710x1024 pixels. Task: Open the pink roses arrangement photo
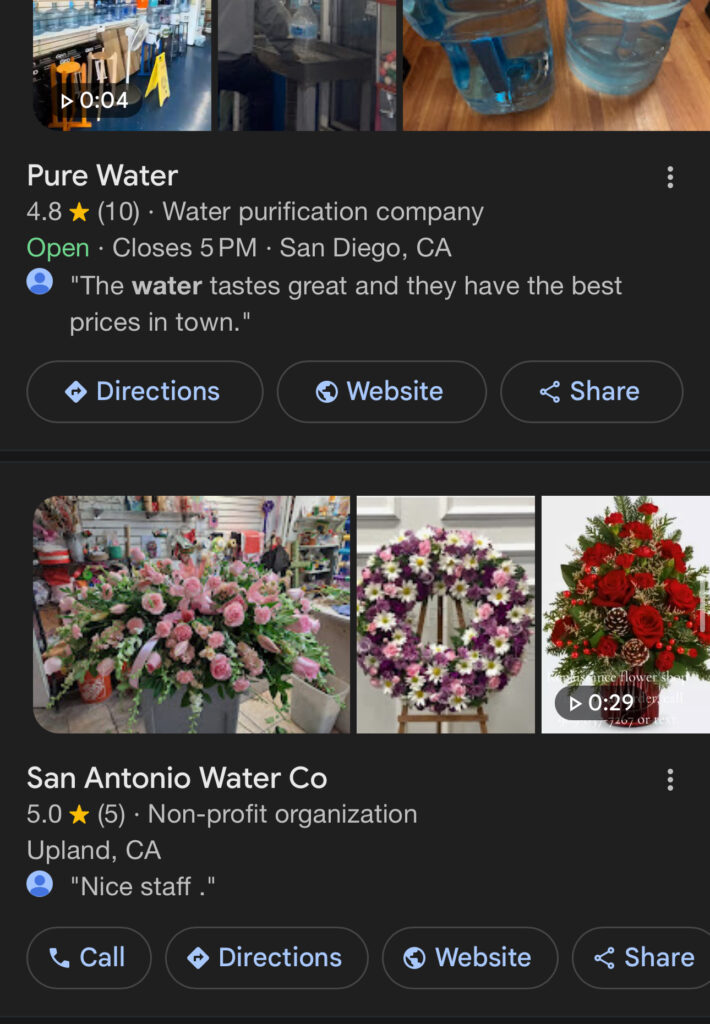pyautogui.click(x=192, y=614)
